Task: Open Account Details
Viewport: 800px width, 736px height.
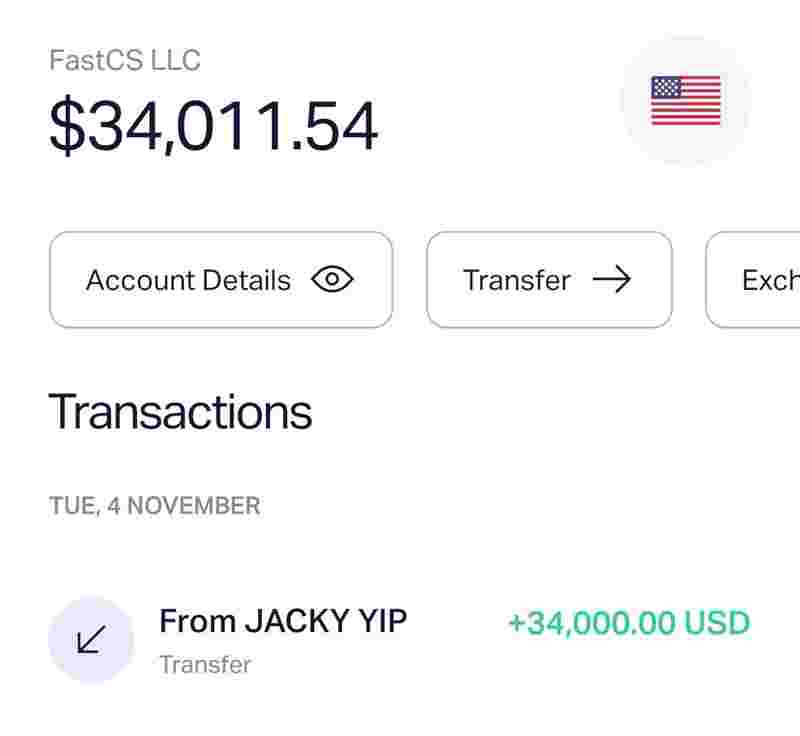Action: [x=220, y=280]
